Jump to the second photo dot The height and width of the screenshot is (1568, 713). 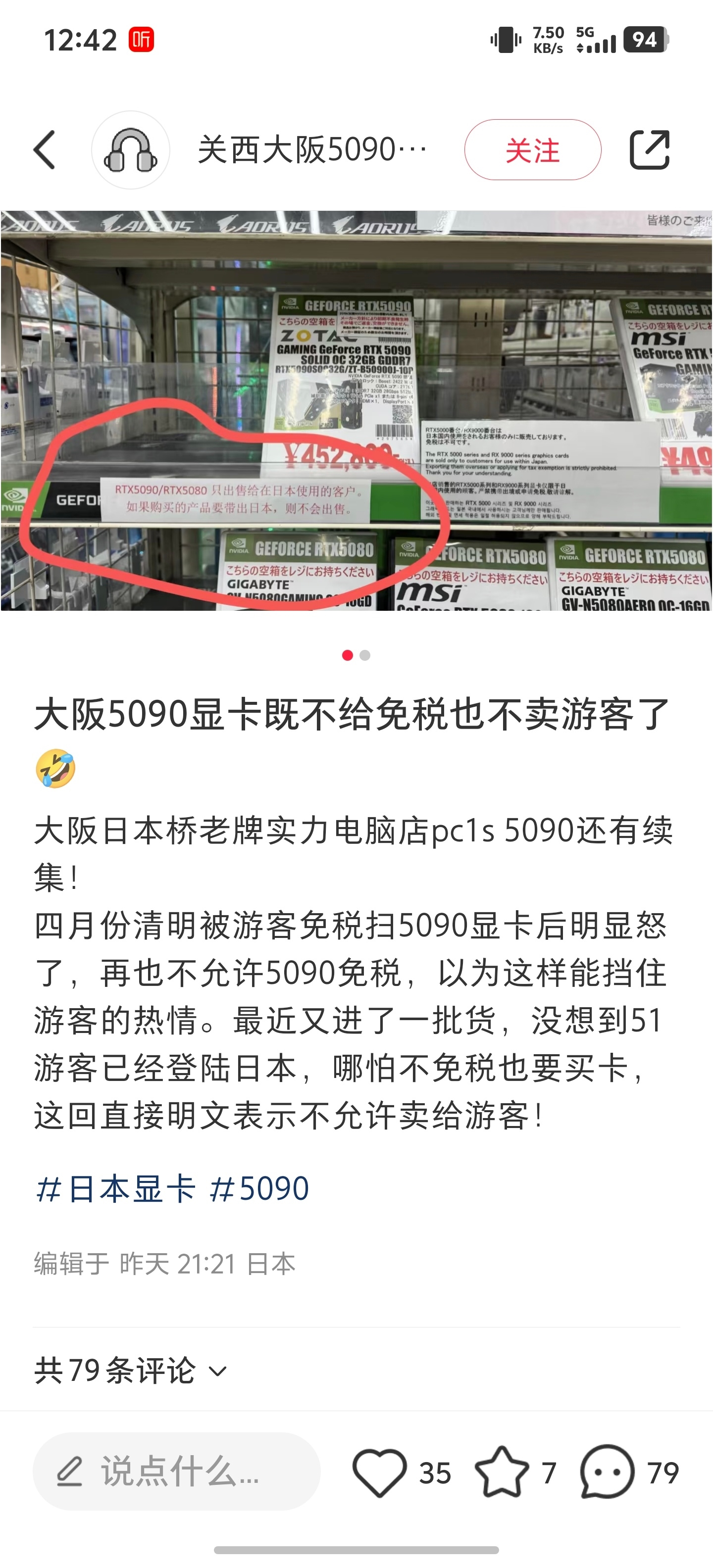tap(365, 656)
